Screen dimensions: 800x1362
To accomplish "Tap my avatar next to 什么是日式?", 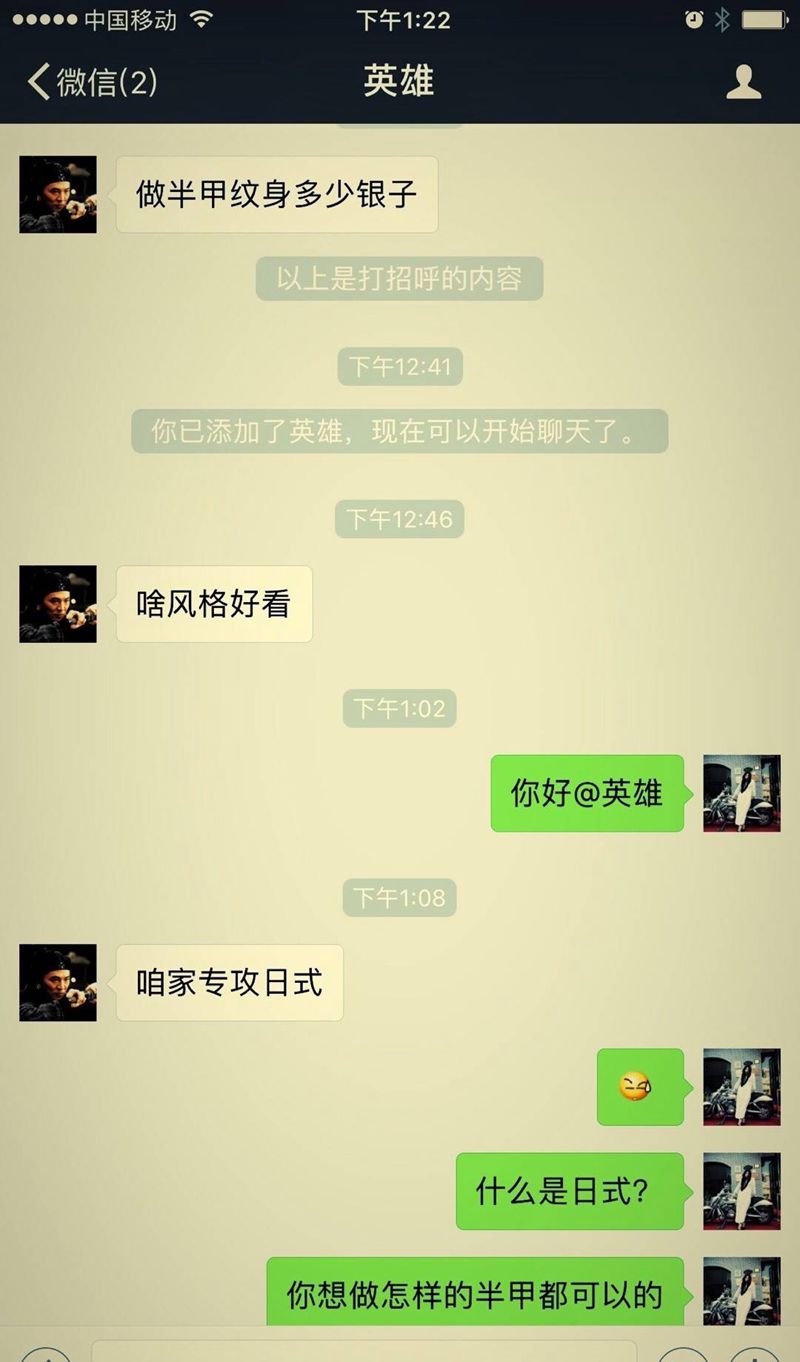I will pos(741,1191).
